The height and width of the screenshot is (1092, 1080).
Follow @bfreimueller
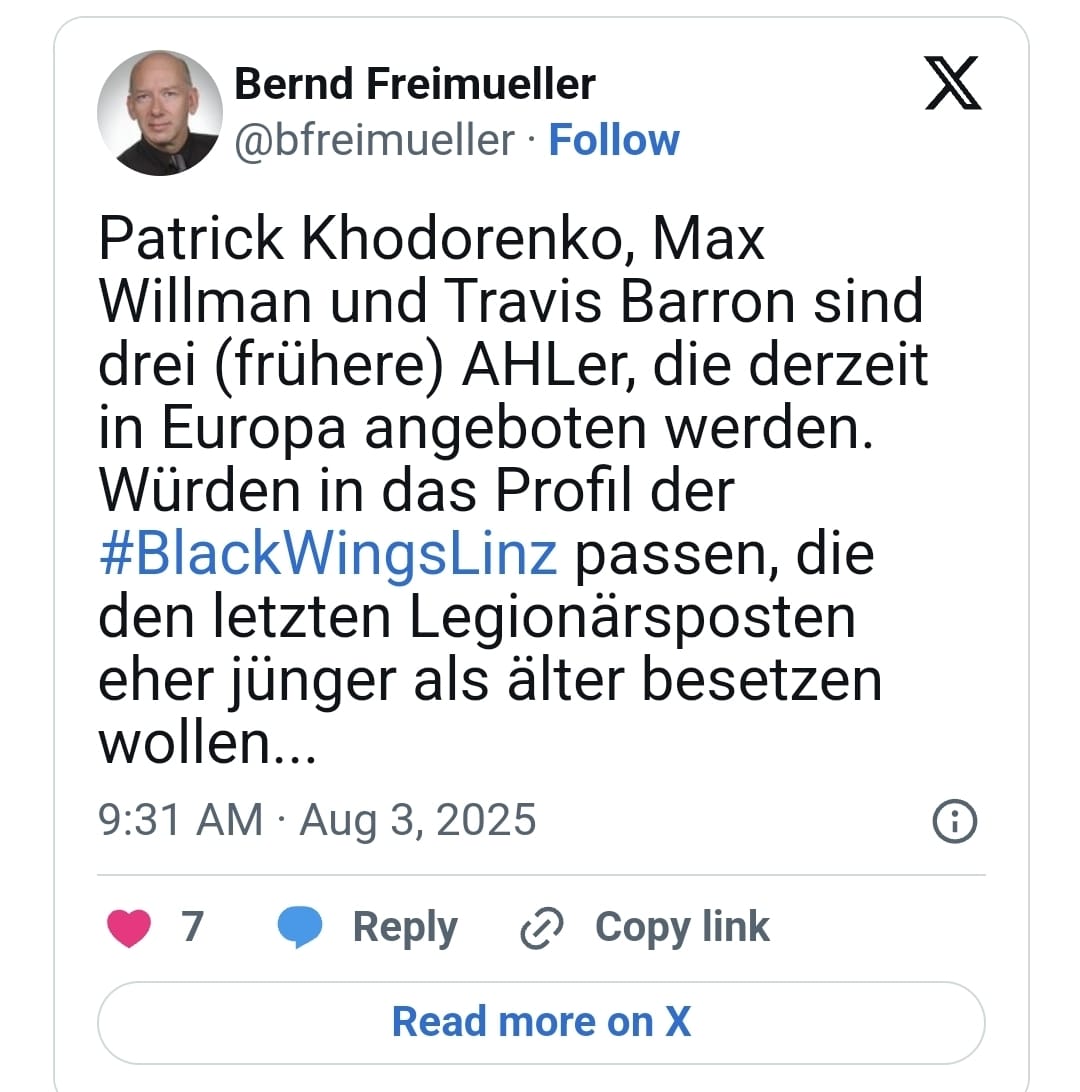(614, 141)
